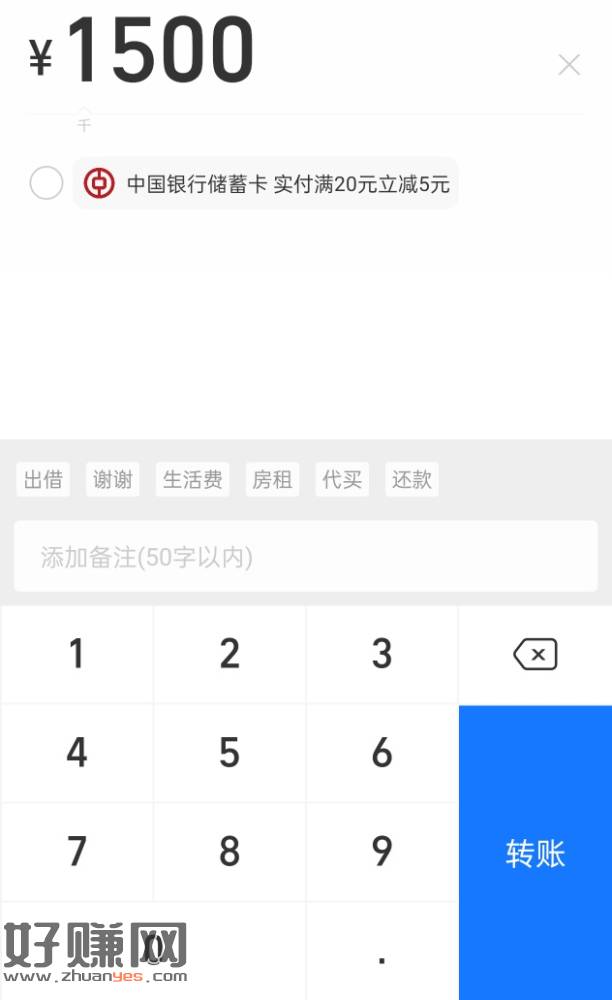Choose the 谢谢 remark chip
Image resolution: width=612 pixels, height=1000 pixels.
pos(112,480)
